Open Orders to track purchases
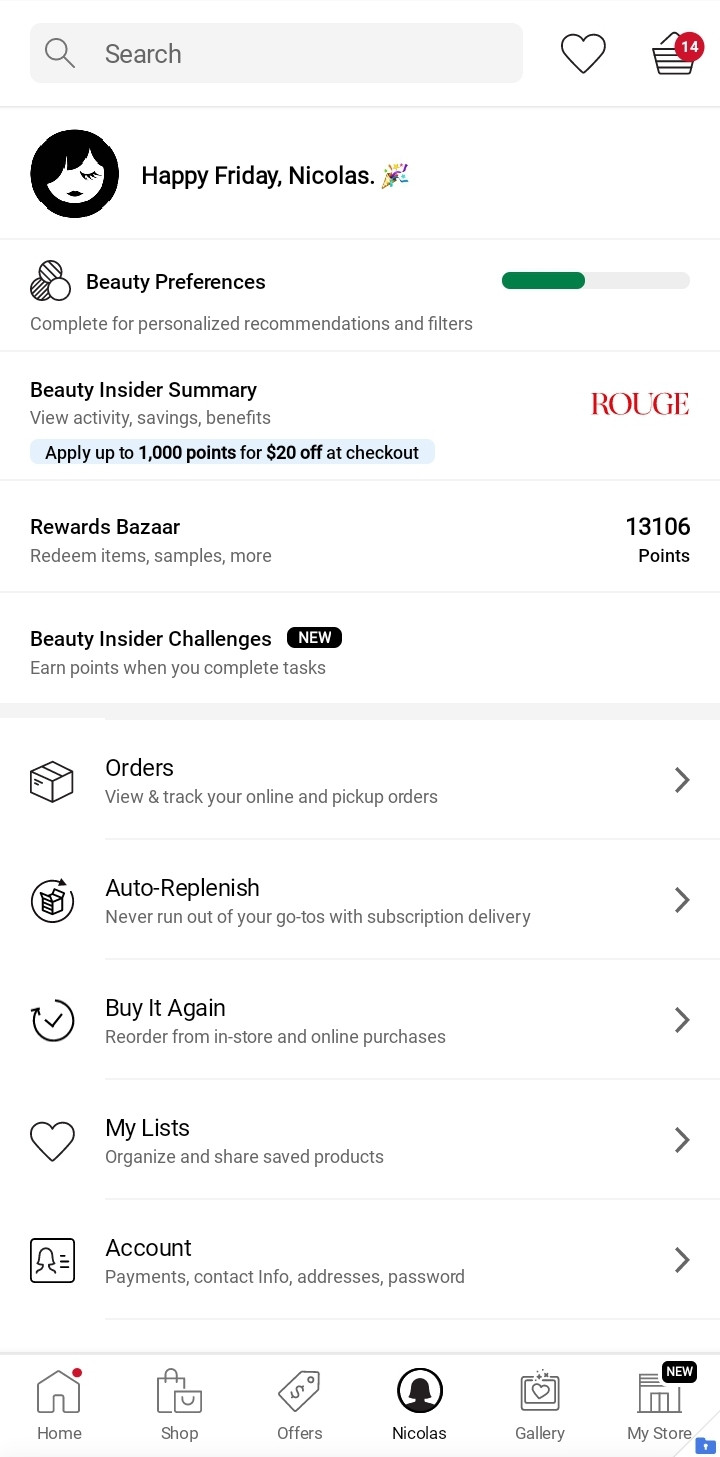The width and height of the screenshot is (720, 1457). click(360, 780)
